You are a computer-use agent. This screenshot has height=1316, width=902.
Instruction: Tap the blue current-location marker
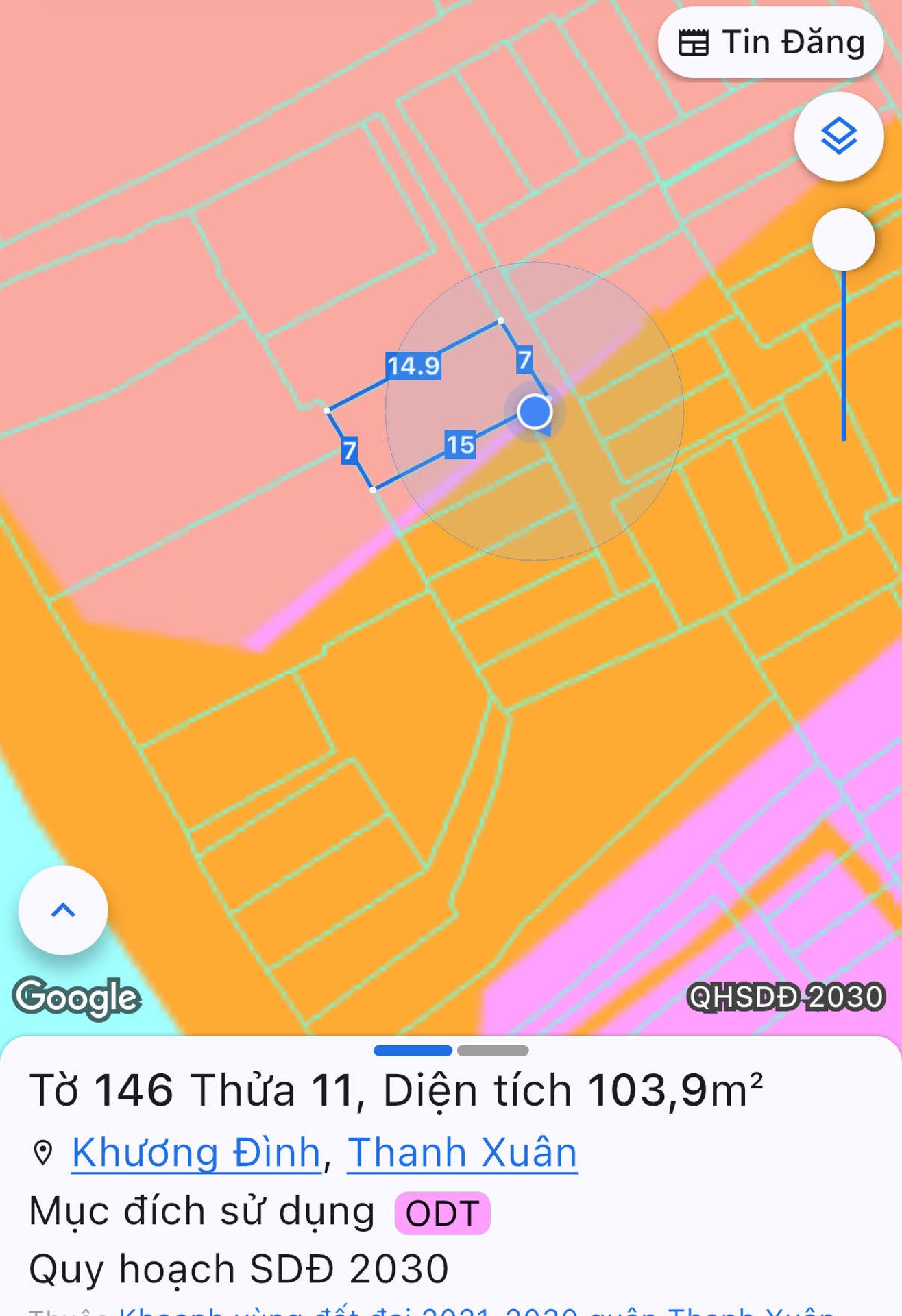coord(535,410)
